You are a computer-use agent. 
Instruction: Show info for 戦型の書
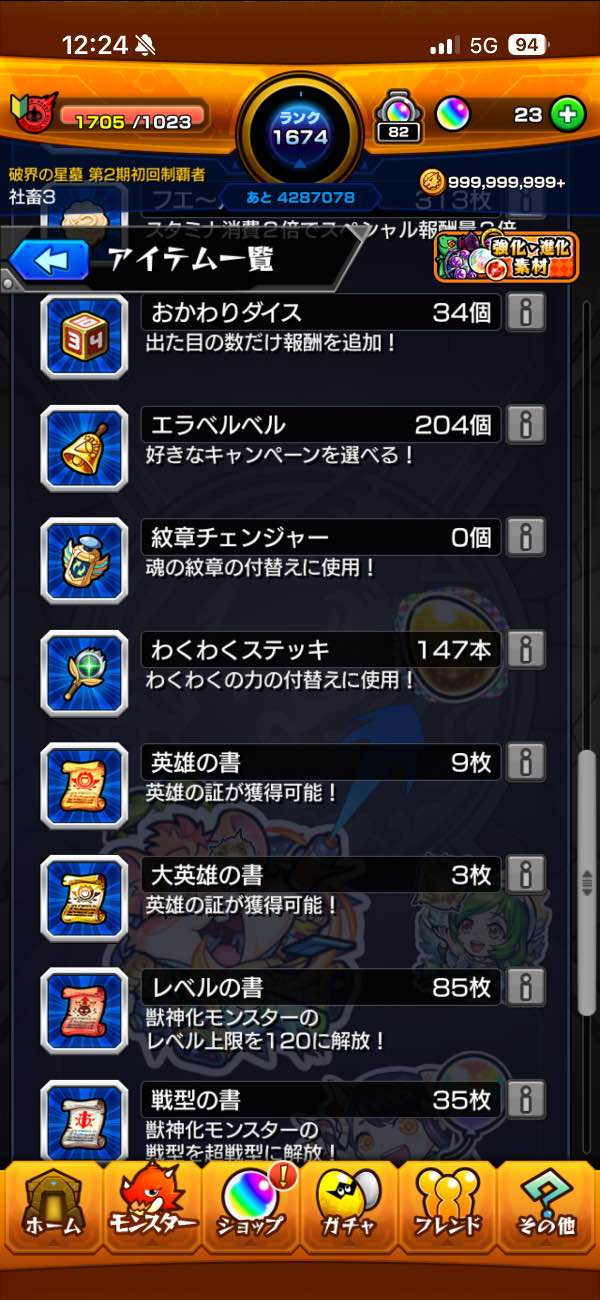click(x=525, y=1099)
